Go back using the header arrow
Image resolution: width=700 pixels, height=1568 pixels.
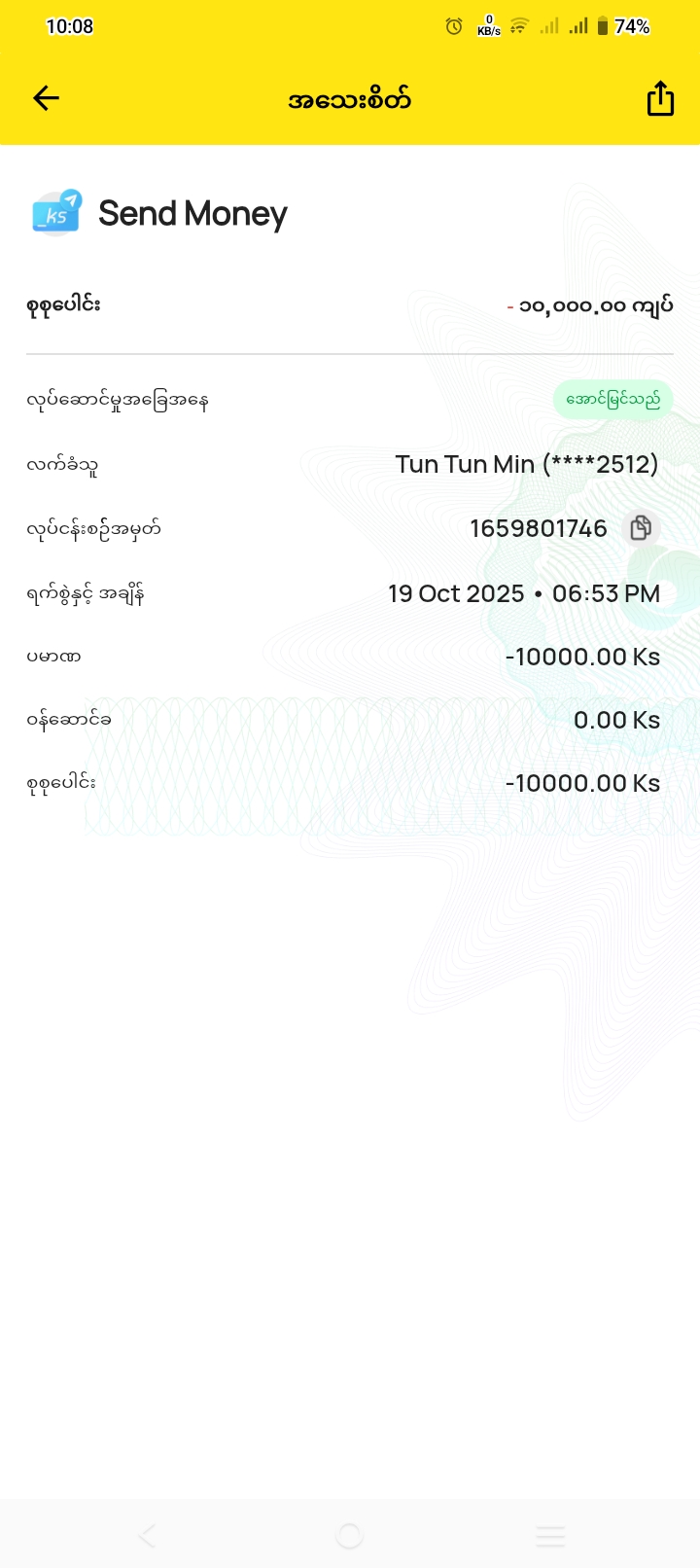pos(46,98)
